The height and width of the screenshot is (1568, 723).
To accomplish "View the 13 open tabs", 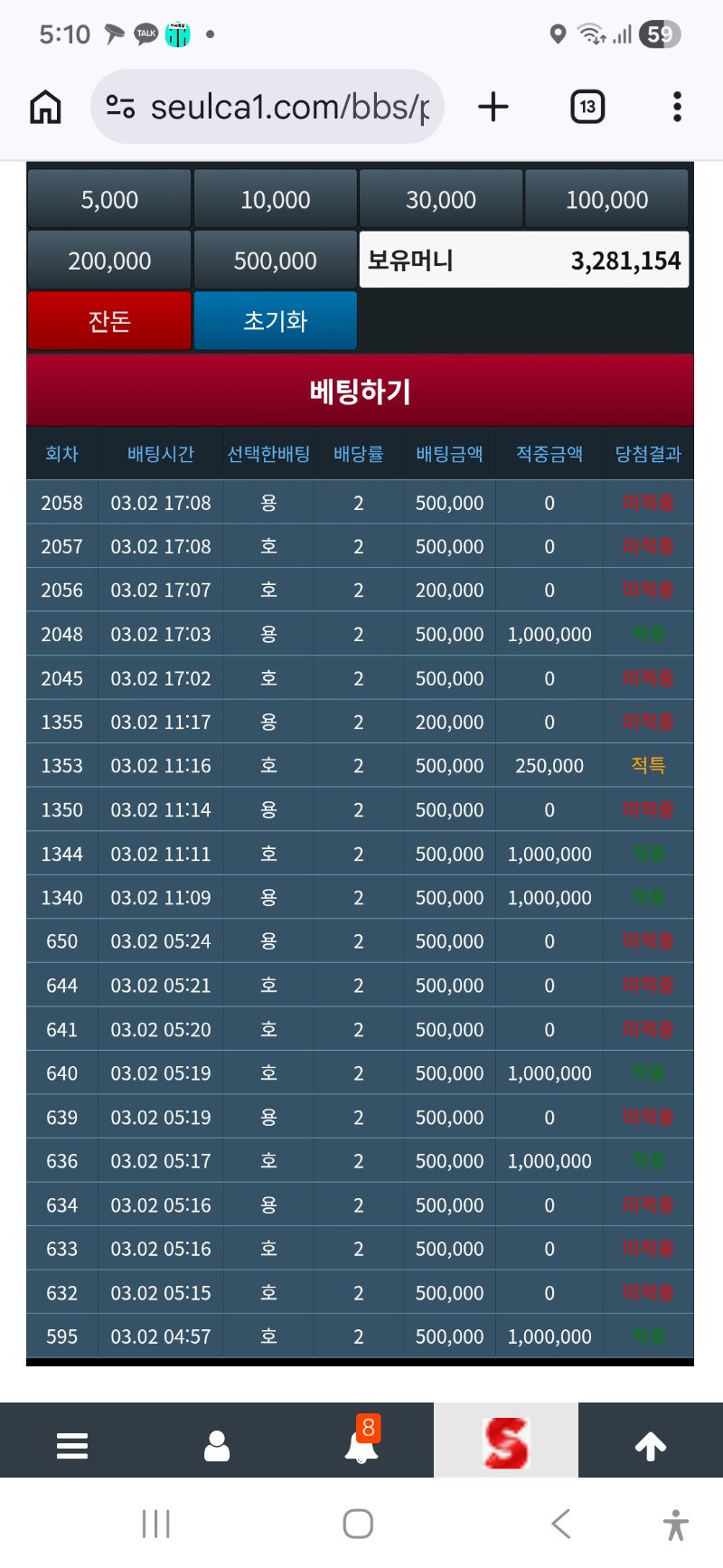I will point(587,107).
